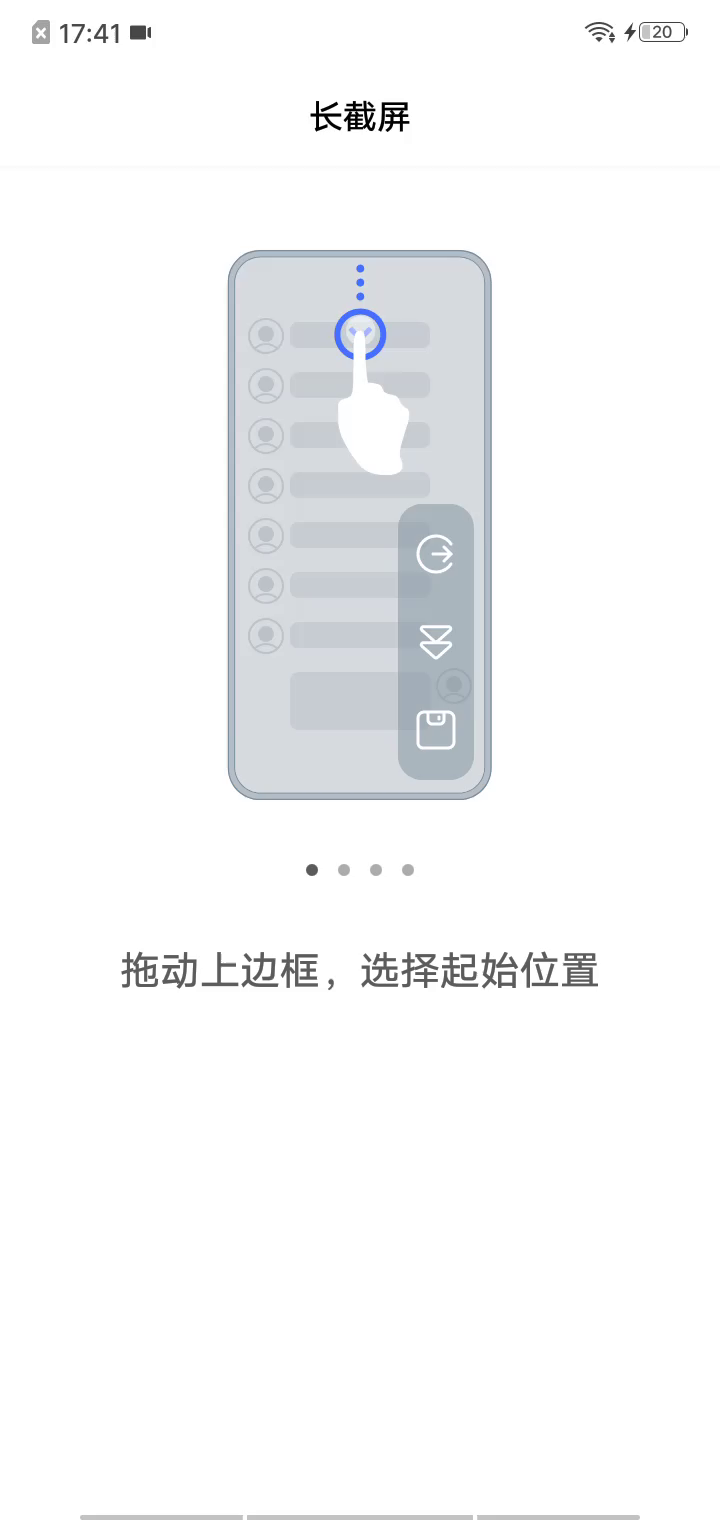Jump to the second tutorial page dot
This screenshot has width=720, height=1520.
(344, 870)
